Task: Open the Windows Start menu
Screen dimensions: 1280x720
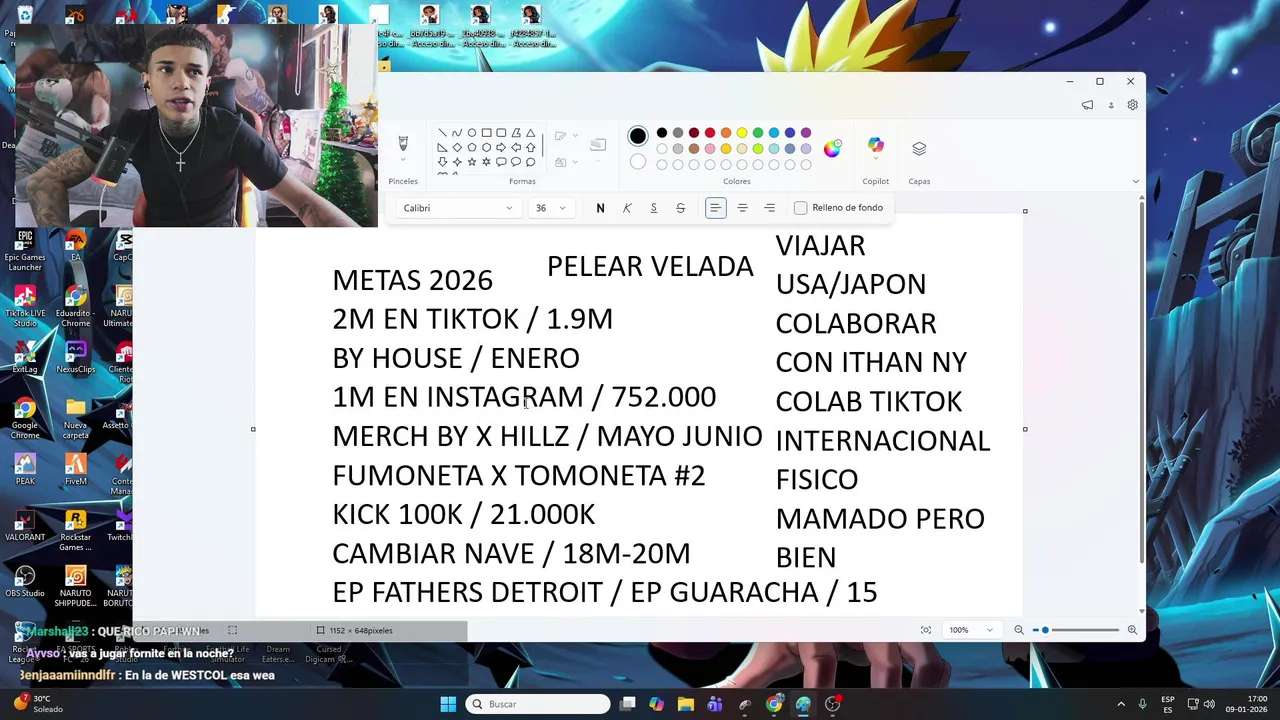Action: tap(448, 704)
